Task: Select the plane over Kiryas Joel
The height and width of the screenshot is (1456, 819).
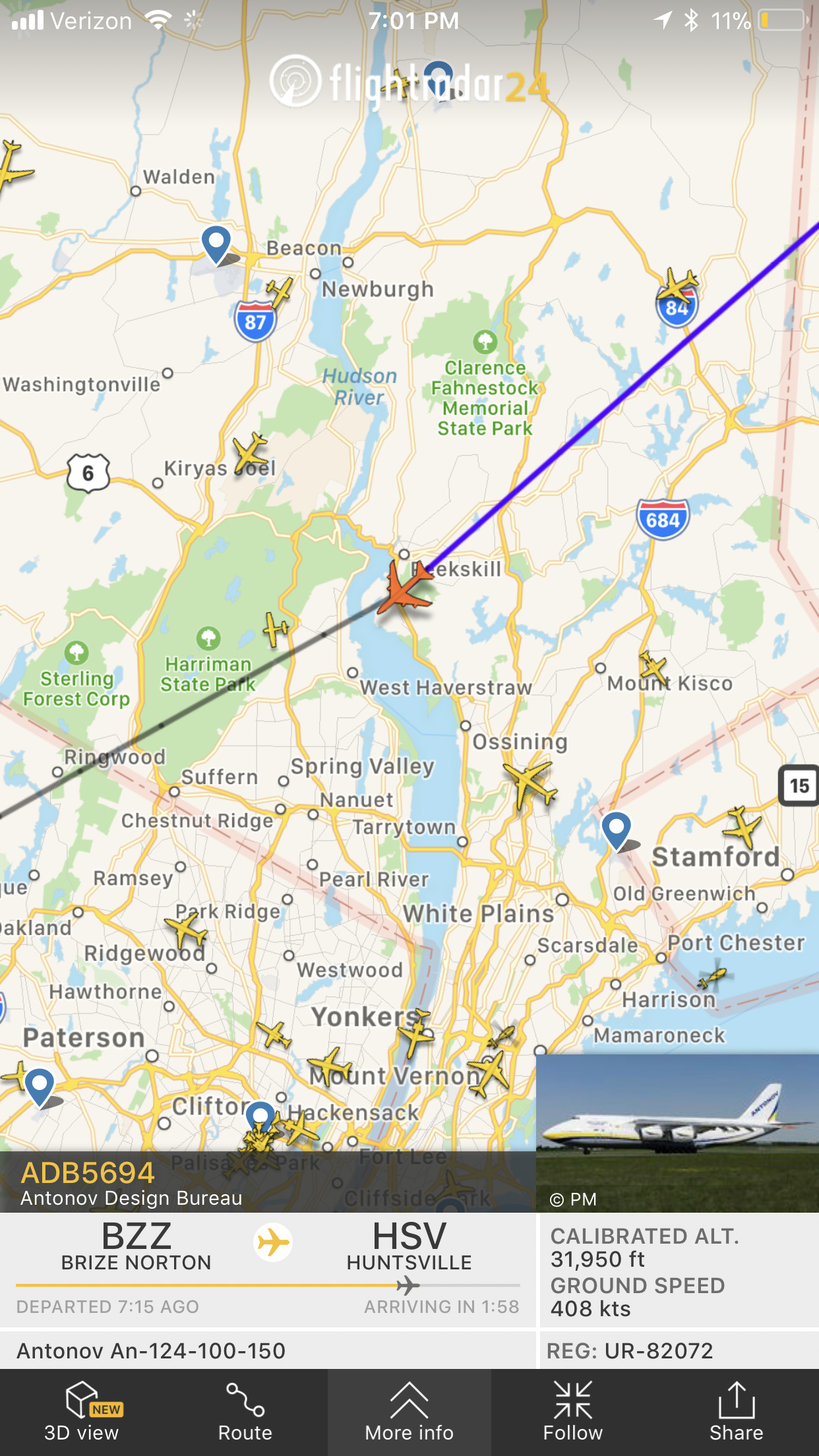Action: point(251,452)
